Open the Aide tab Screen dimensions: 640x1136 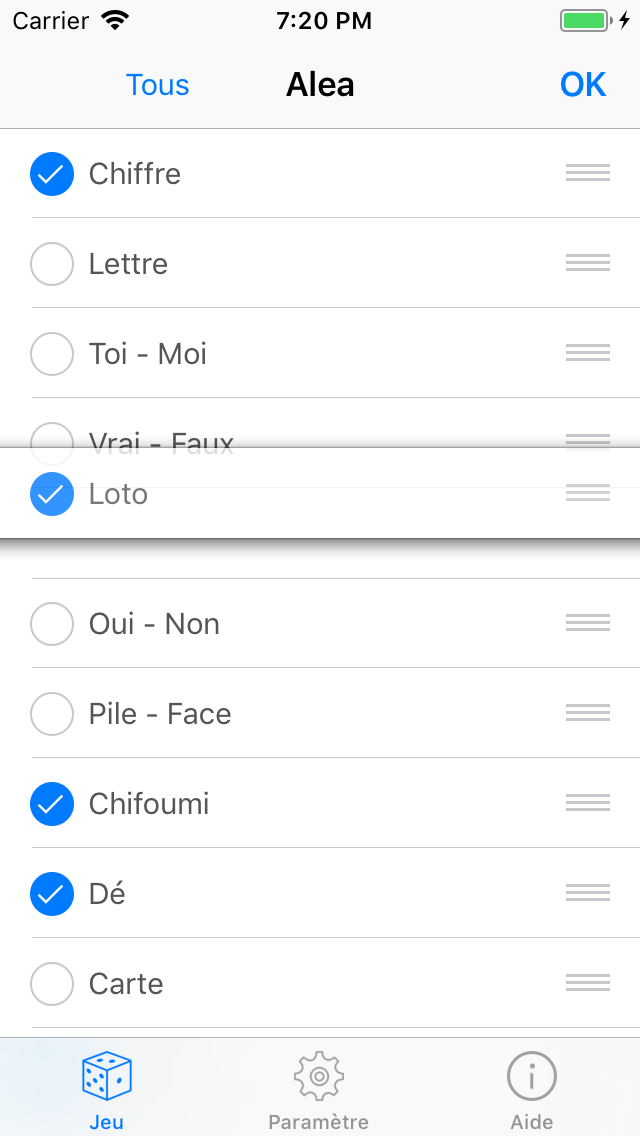coord(532,1090)
